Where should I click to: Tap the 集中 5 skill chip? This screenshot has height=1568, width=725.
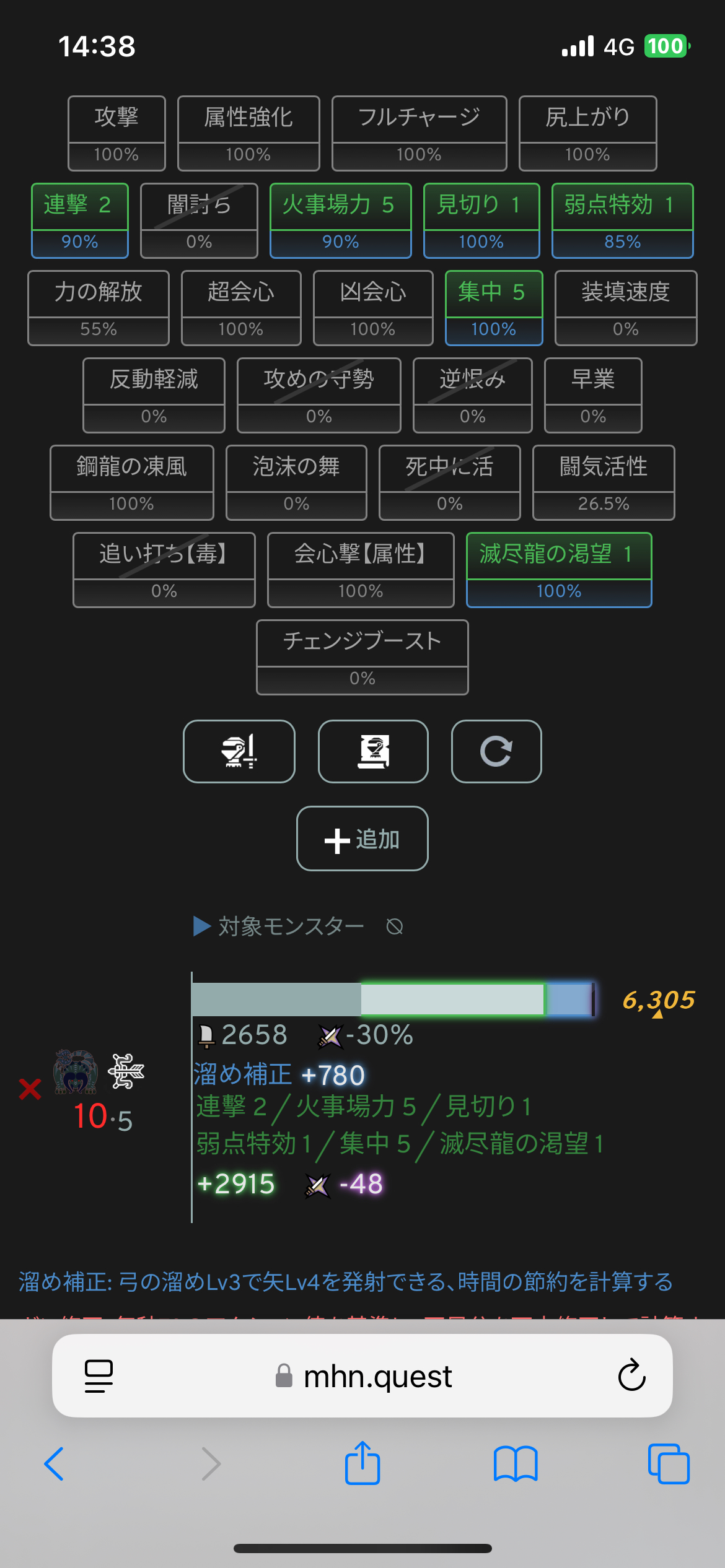[494, 307]
